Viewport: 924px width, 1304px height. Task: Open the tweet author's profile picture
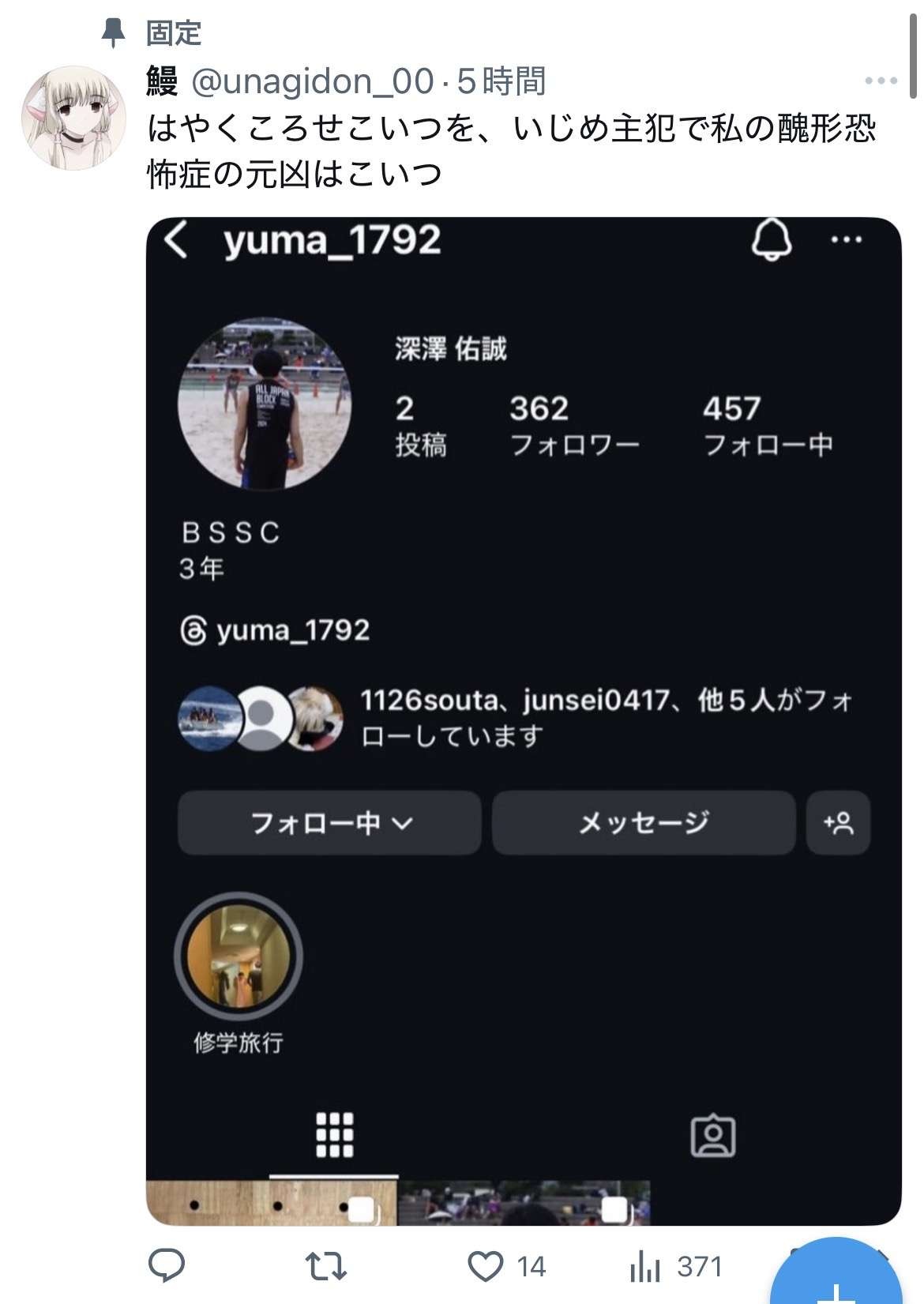tap(74, 118)
